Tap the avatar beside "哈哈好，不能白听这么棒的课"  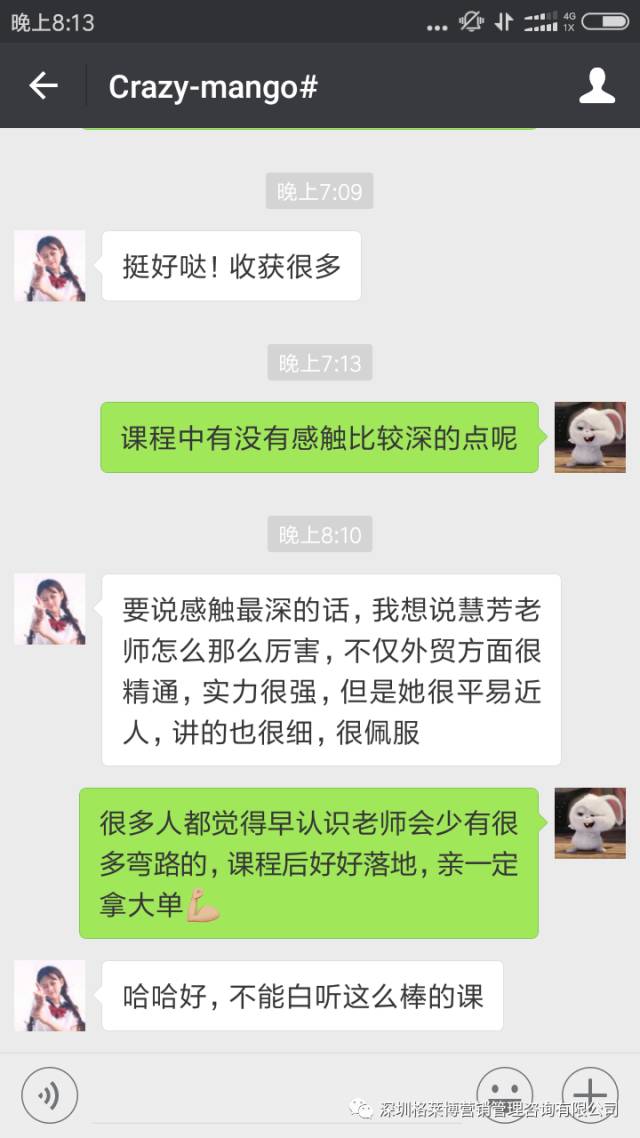point(50,996)
